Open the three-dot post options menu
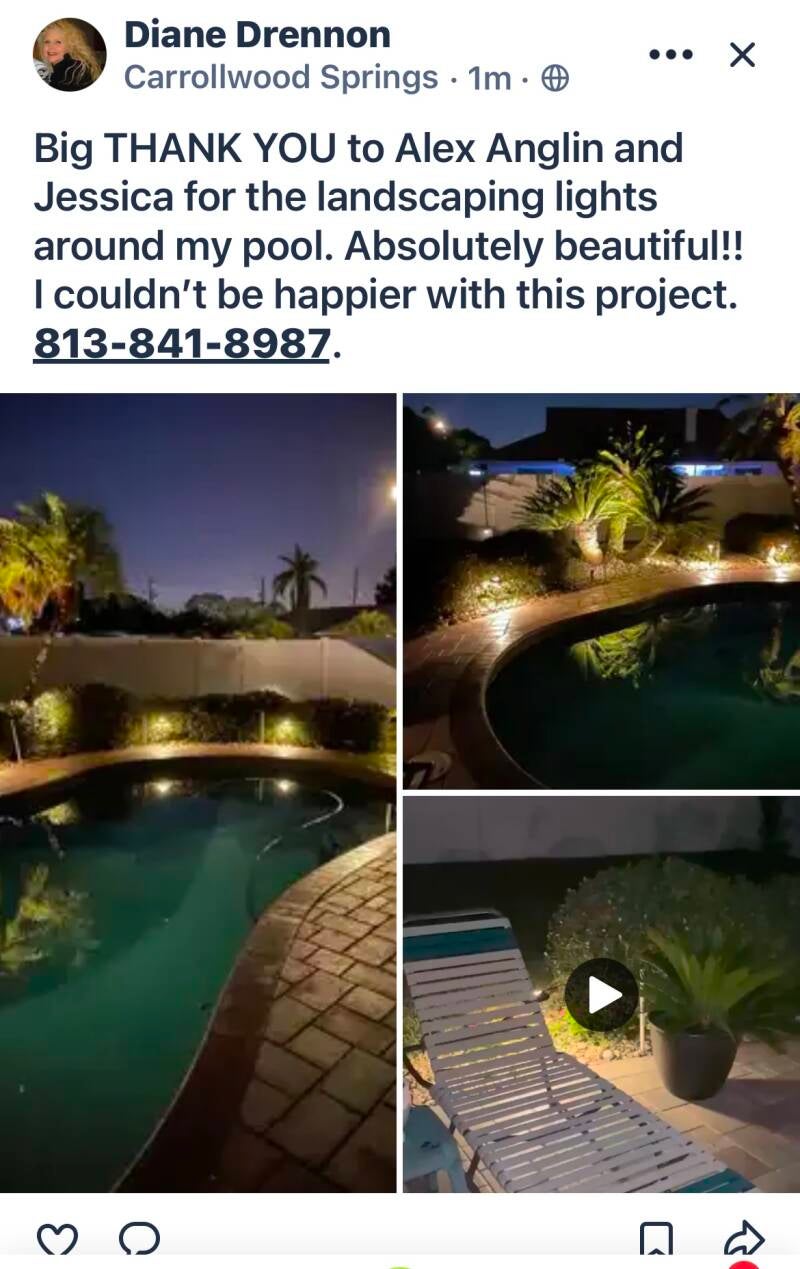The height and width of the screenshot is (1269, 800). [x=670, y=54]
